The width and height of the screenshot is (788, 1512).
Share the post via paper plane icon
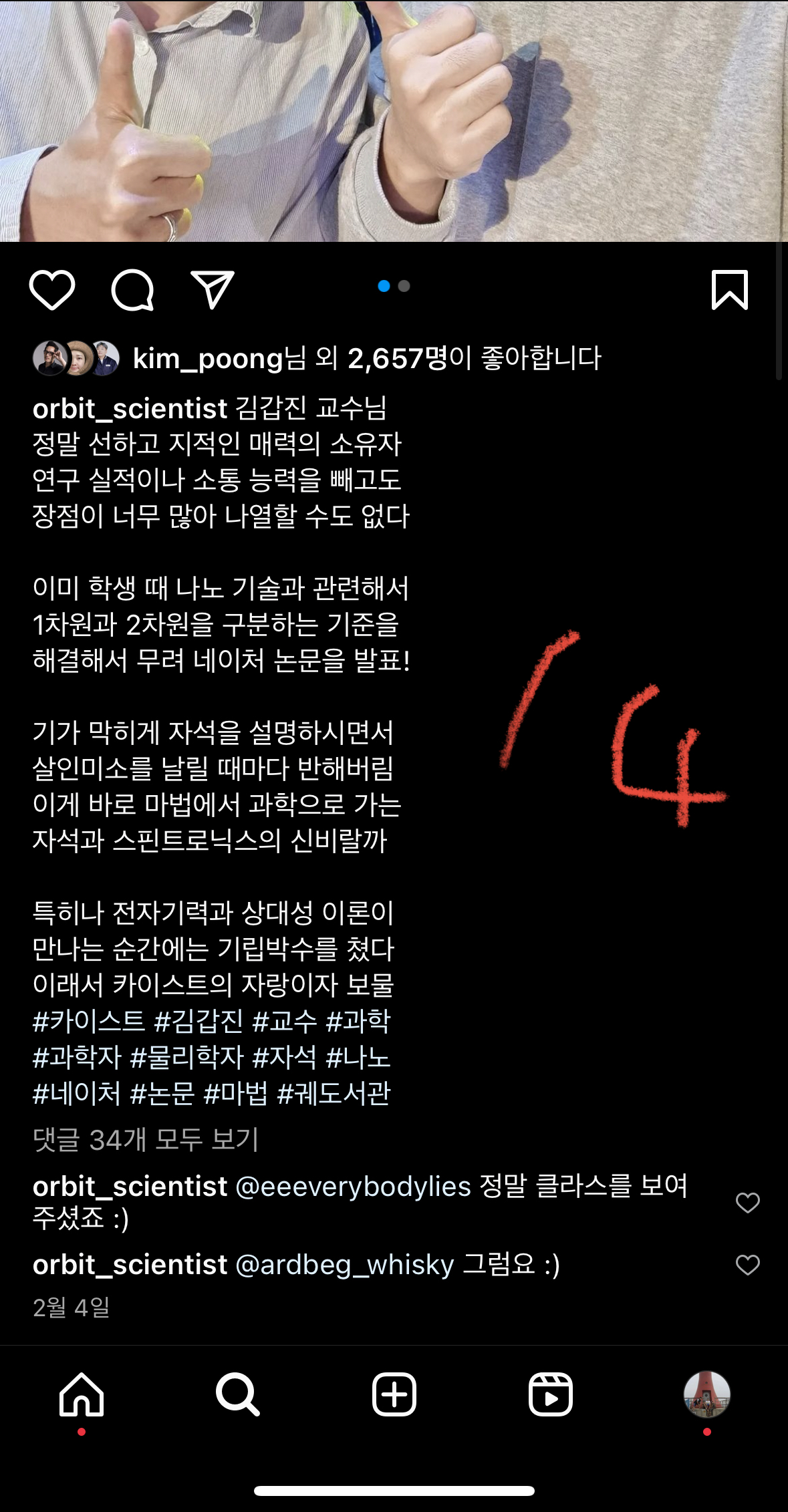click(213, 290)
